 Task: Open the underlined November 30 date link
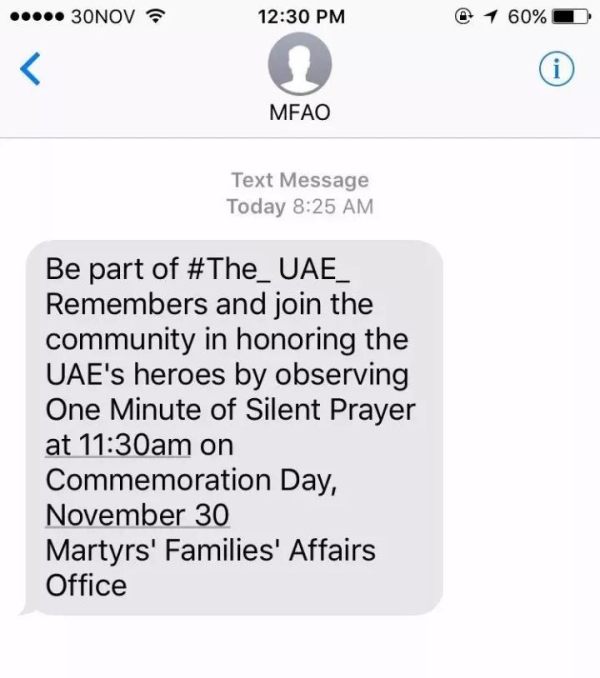(x=138, y=514)
